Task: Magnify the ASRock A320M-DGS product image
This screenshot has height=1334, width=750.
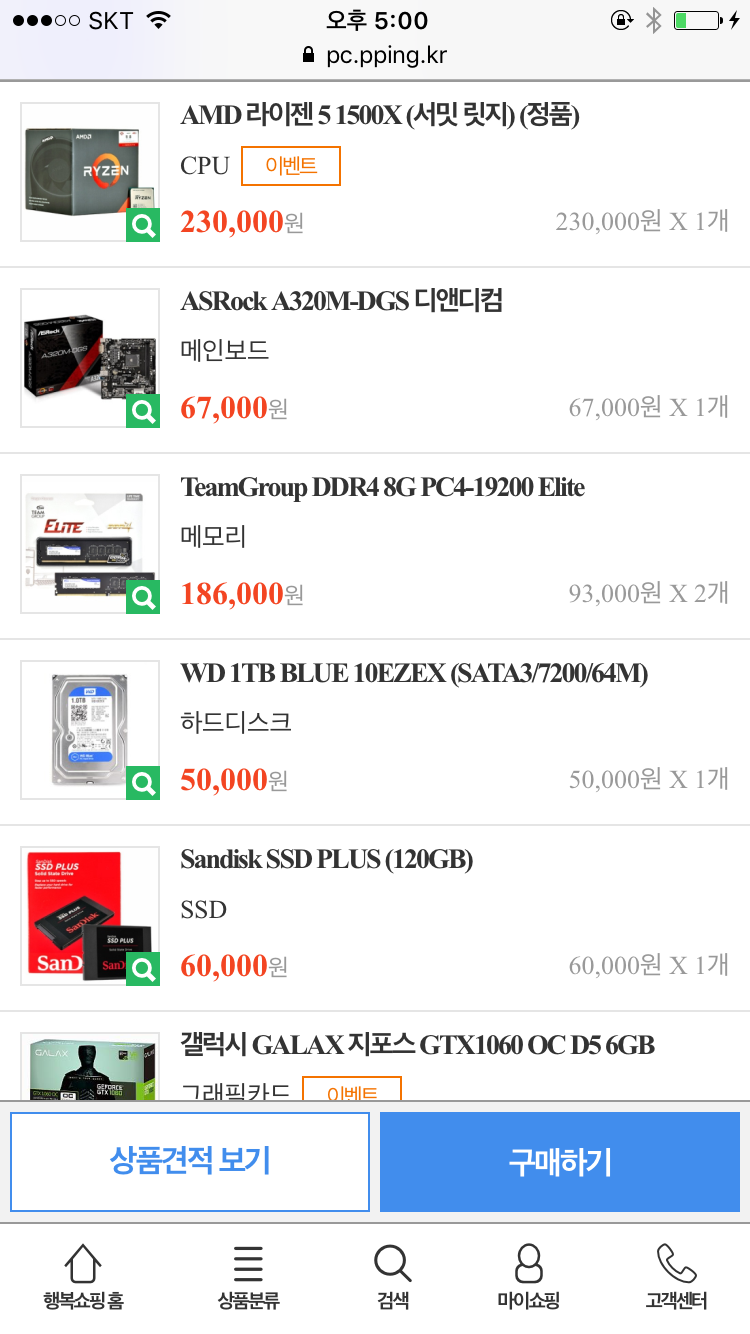Action: 143,411
